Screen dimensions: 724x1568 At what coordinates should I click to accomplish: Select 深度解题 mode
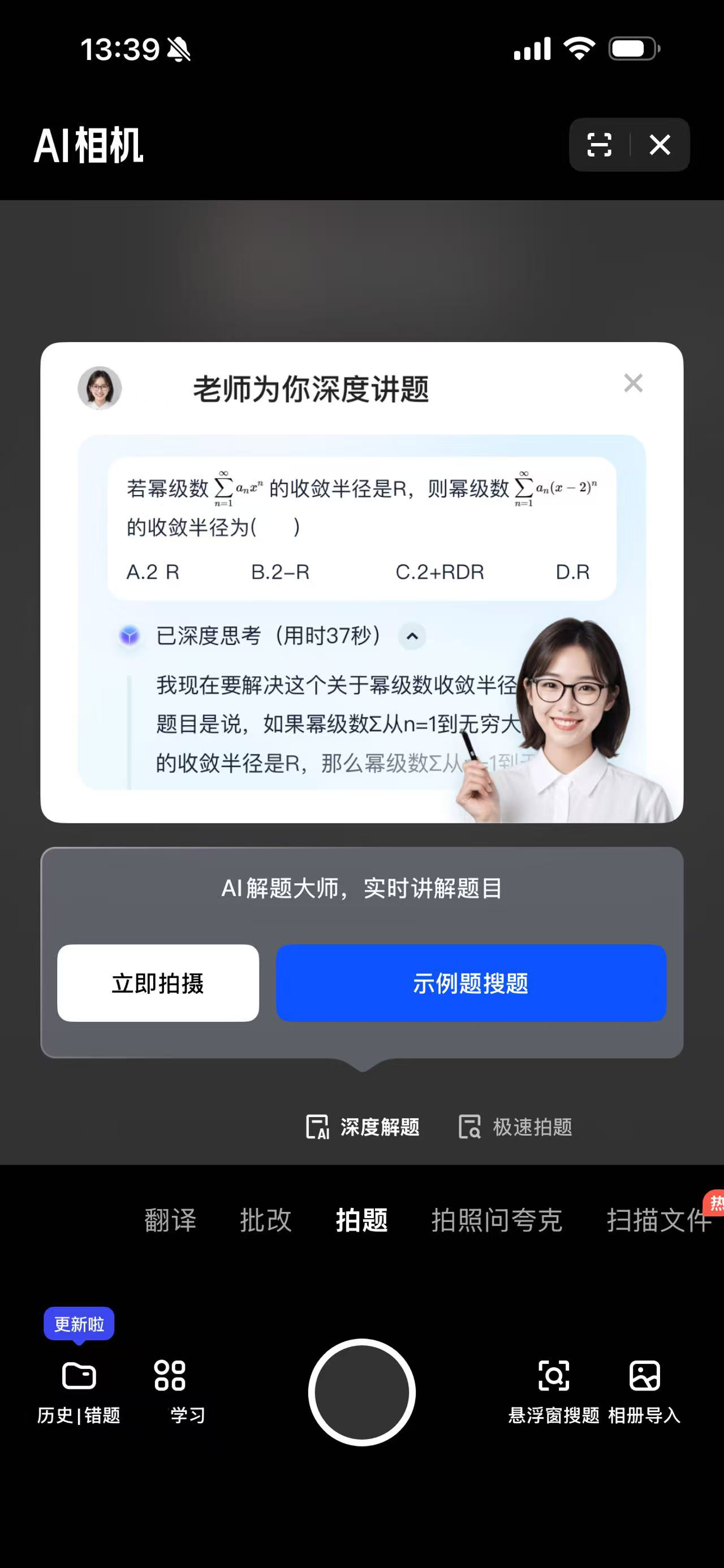[363, 1127]
